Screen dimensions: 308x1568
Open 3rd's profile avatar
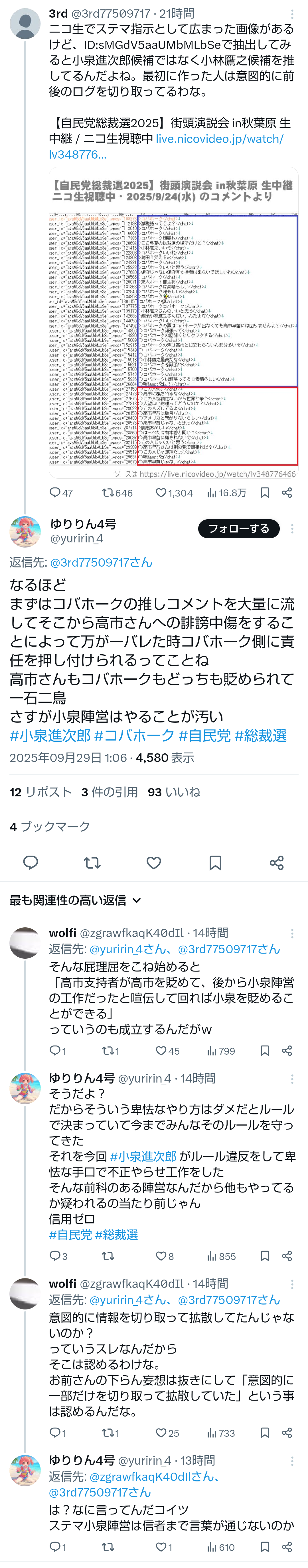[25, 24]
